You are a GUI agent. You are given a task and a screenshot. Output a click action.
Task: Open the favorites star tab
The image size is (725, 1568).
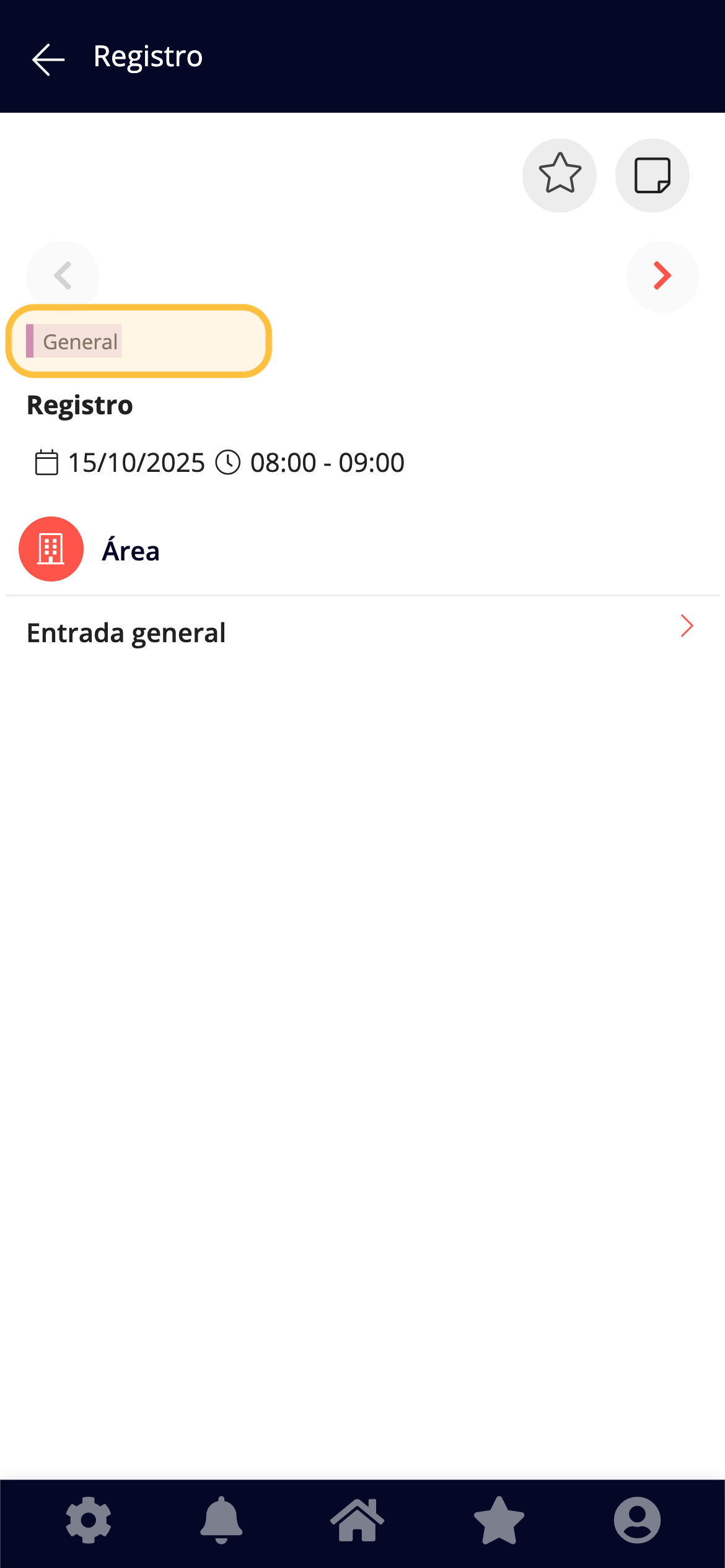(499, 1520)
